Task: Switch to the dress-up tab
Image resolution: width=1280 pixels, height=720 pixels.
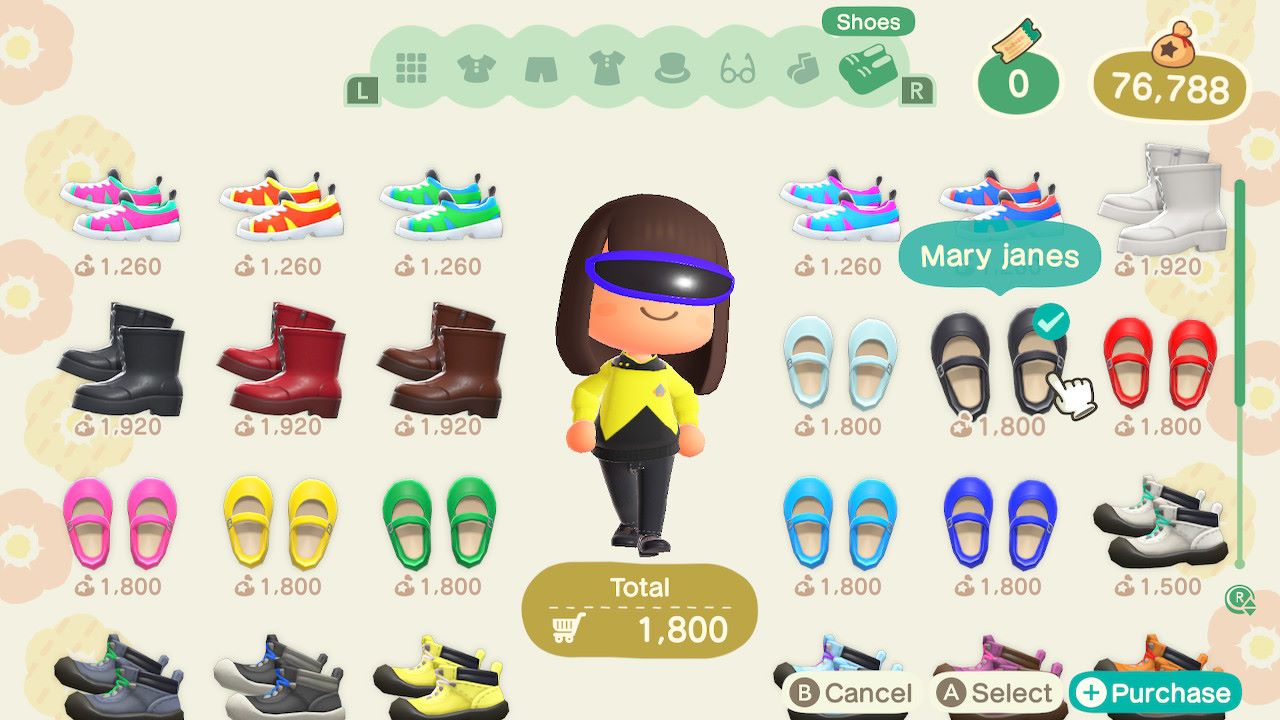Action: tap(606, 68)
